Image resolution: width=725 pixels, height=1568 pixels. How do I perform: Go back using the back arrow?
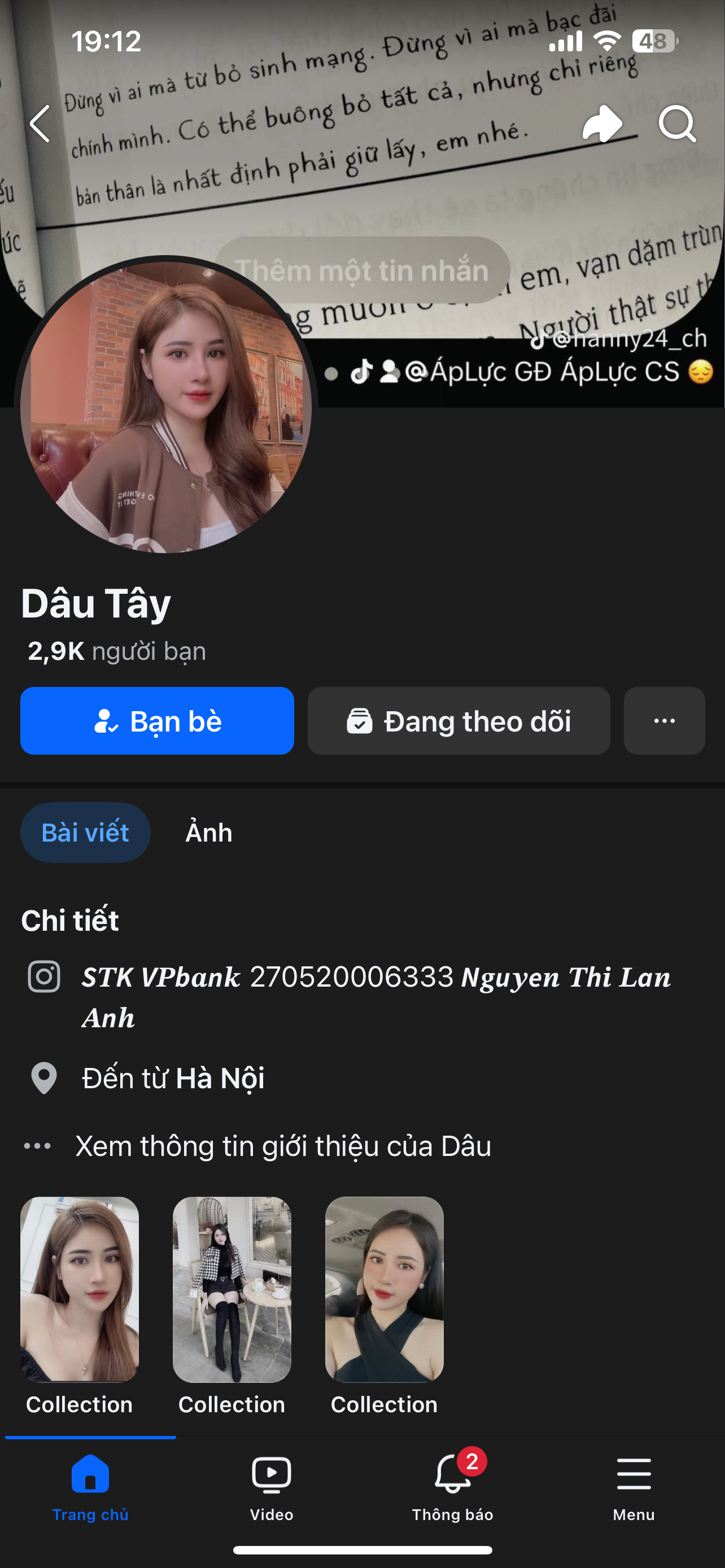tap(40, 124)
